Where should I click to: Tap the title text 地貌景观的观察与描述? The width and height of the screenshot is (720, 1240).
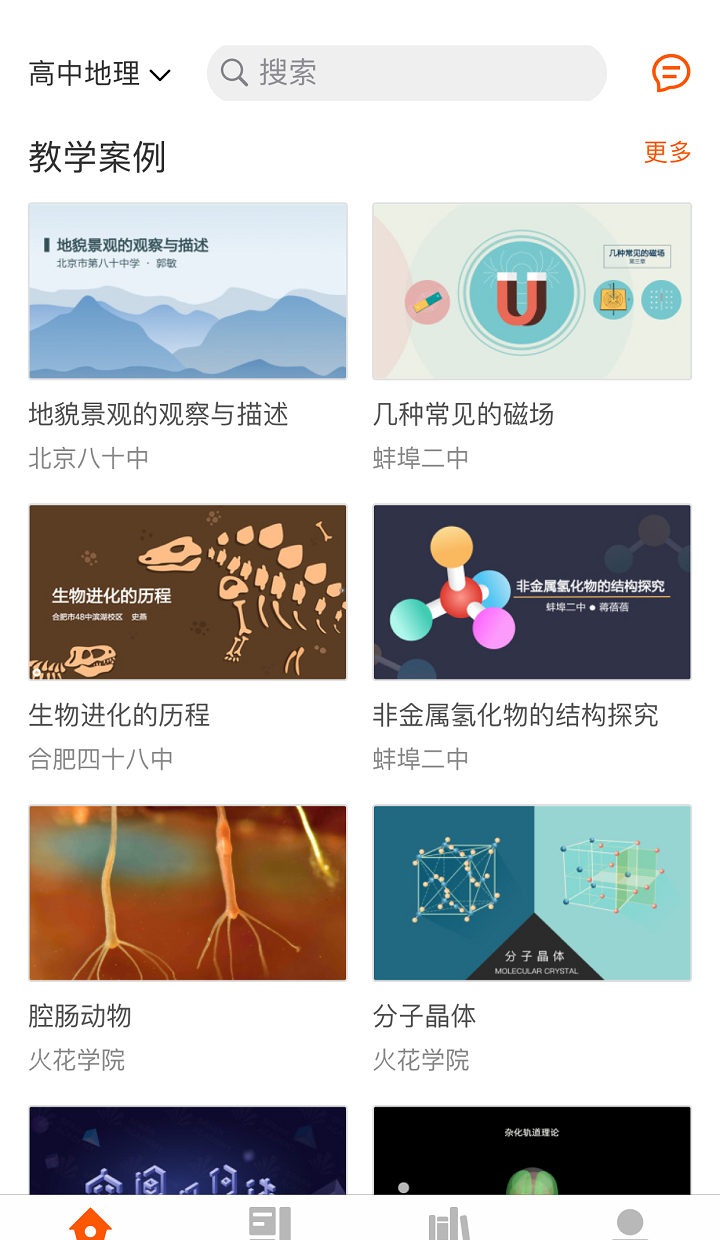[157, 414]
